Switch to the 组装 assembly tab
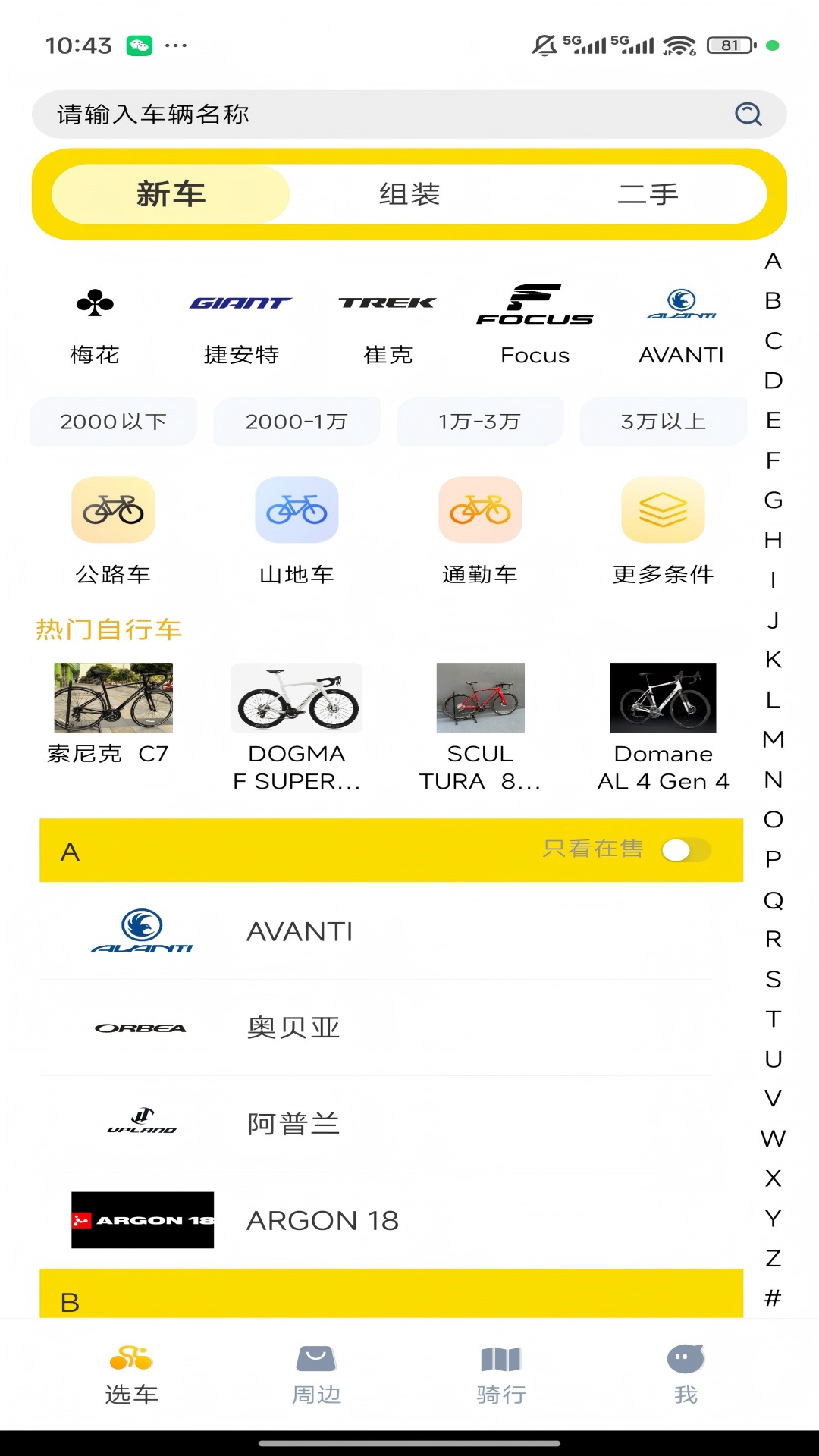The height and width of the screenshot is (1456, 819). point(409,194)
